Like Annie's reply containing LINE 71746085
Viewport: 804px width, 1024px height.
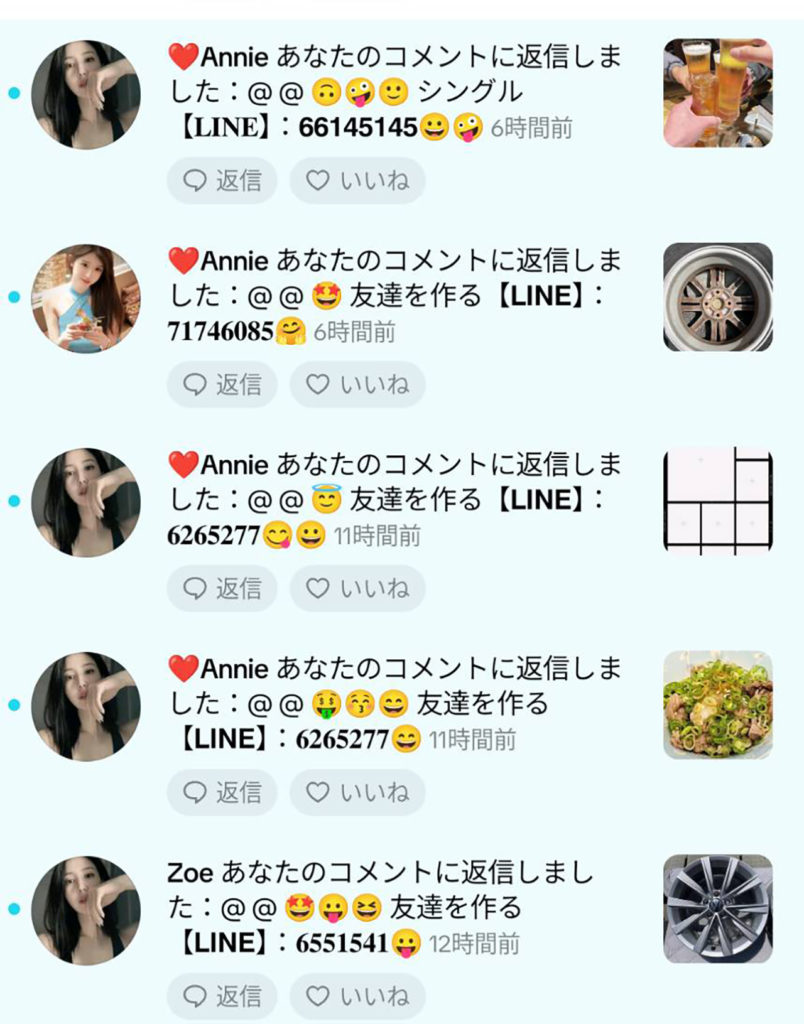point(357,385)
